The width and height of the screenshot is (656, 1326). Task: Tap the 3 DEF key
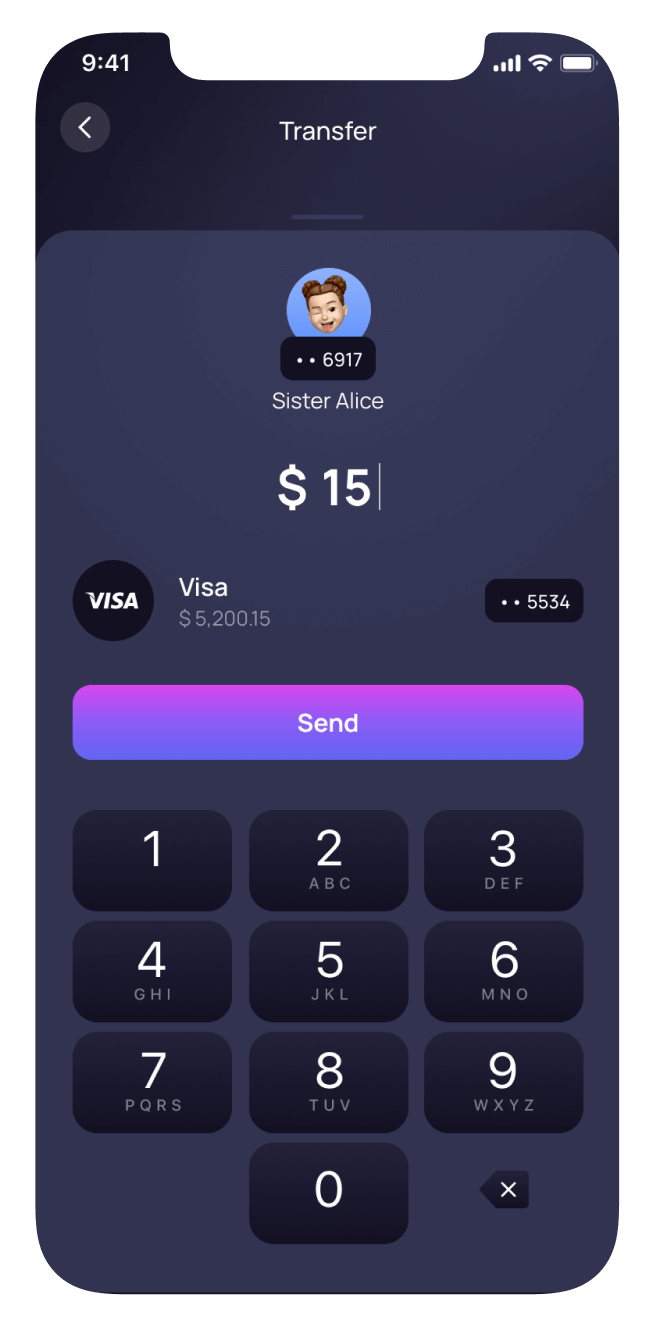(x=503, y=860)
